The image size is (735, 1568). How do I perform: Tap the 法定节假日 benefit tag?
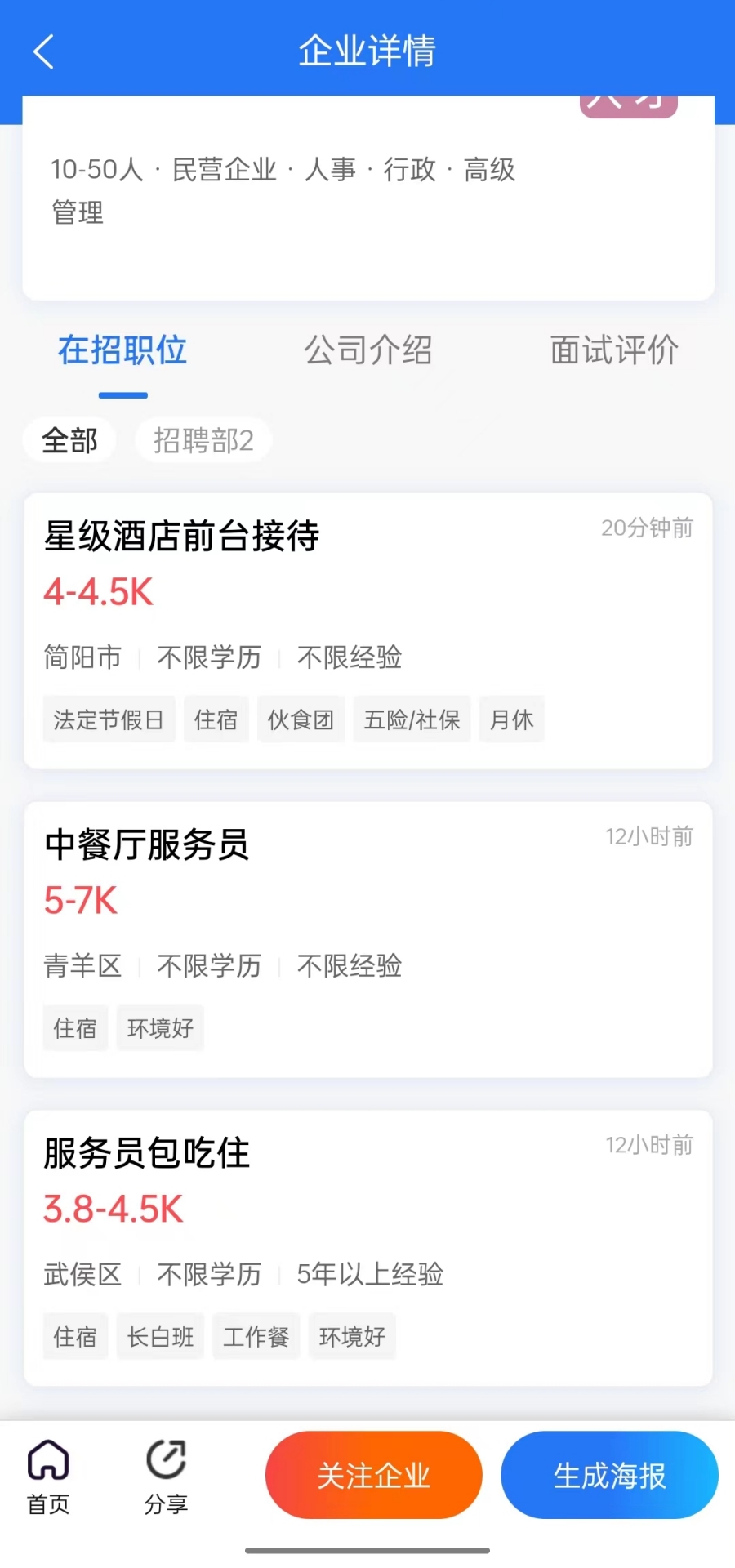pos(109,719)
